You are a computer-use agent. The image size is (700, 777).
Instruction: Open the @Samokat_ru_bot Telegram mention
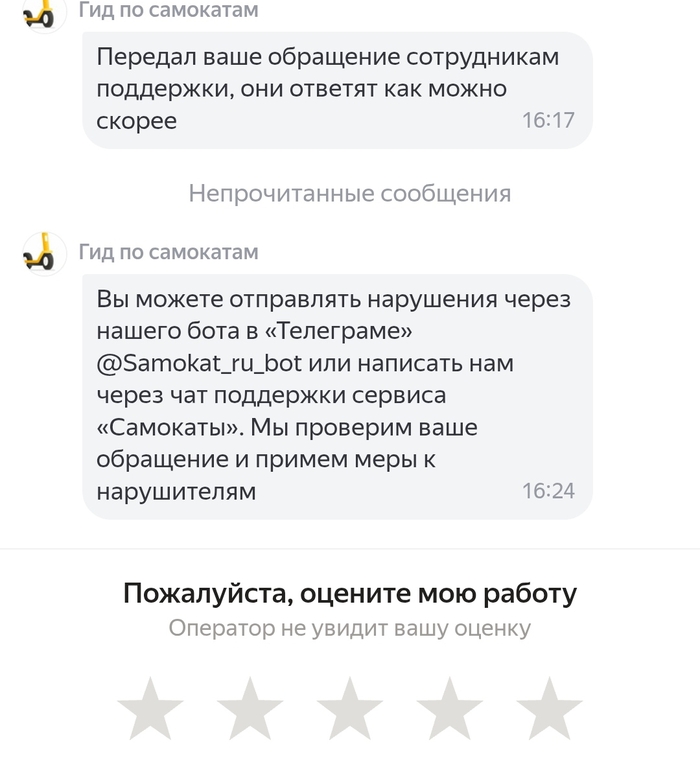click(199, 363)
